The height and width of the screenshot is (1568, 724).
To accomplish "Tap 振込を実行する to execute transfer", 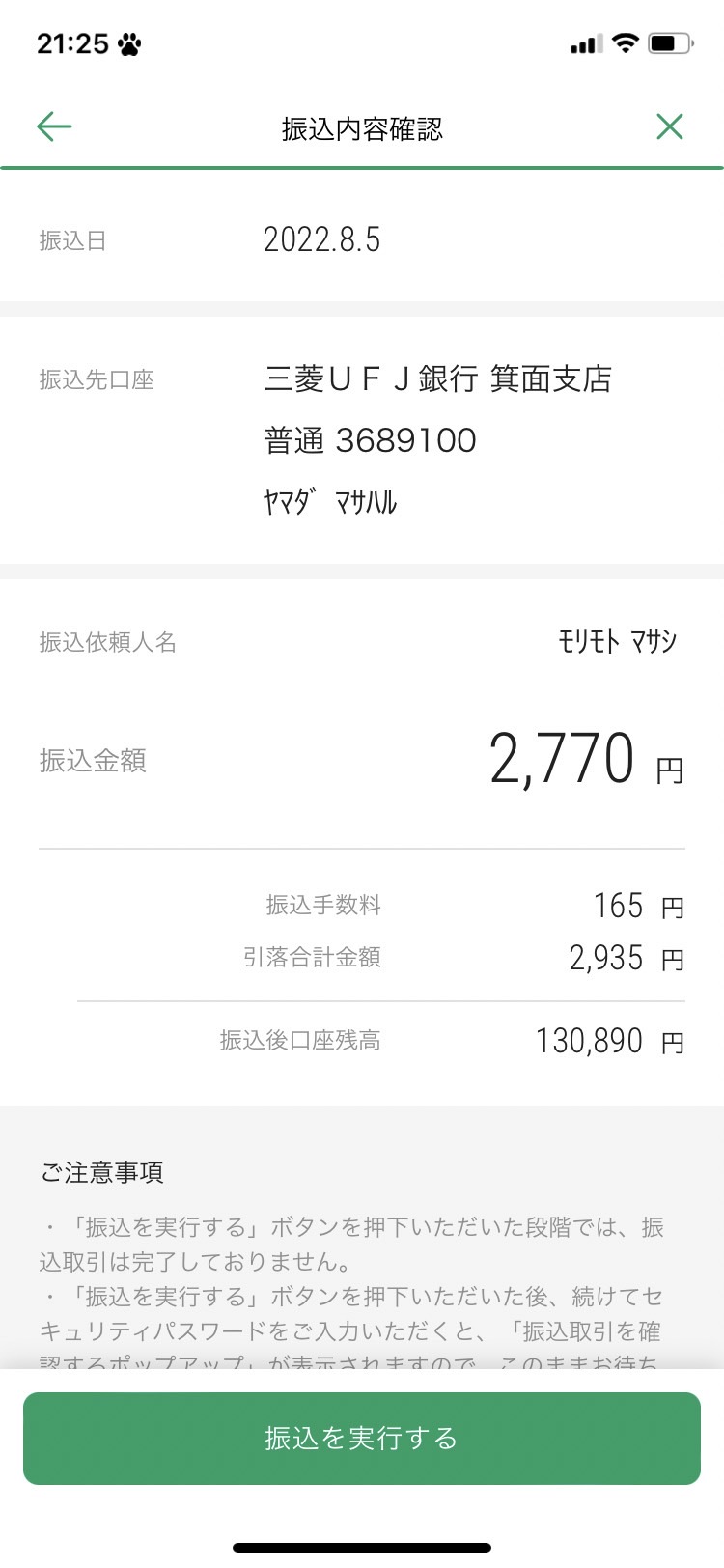I will click(362, 1438).
